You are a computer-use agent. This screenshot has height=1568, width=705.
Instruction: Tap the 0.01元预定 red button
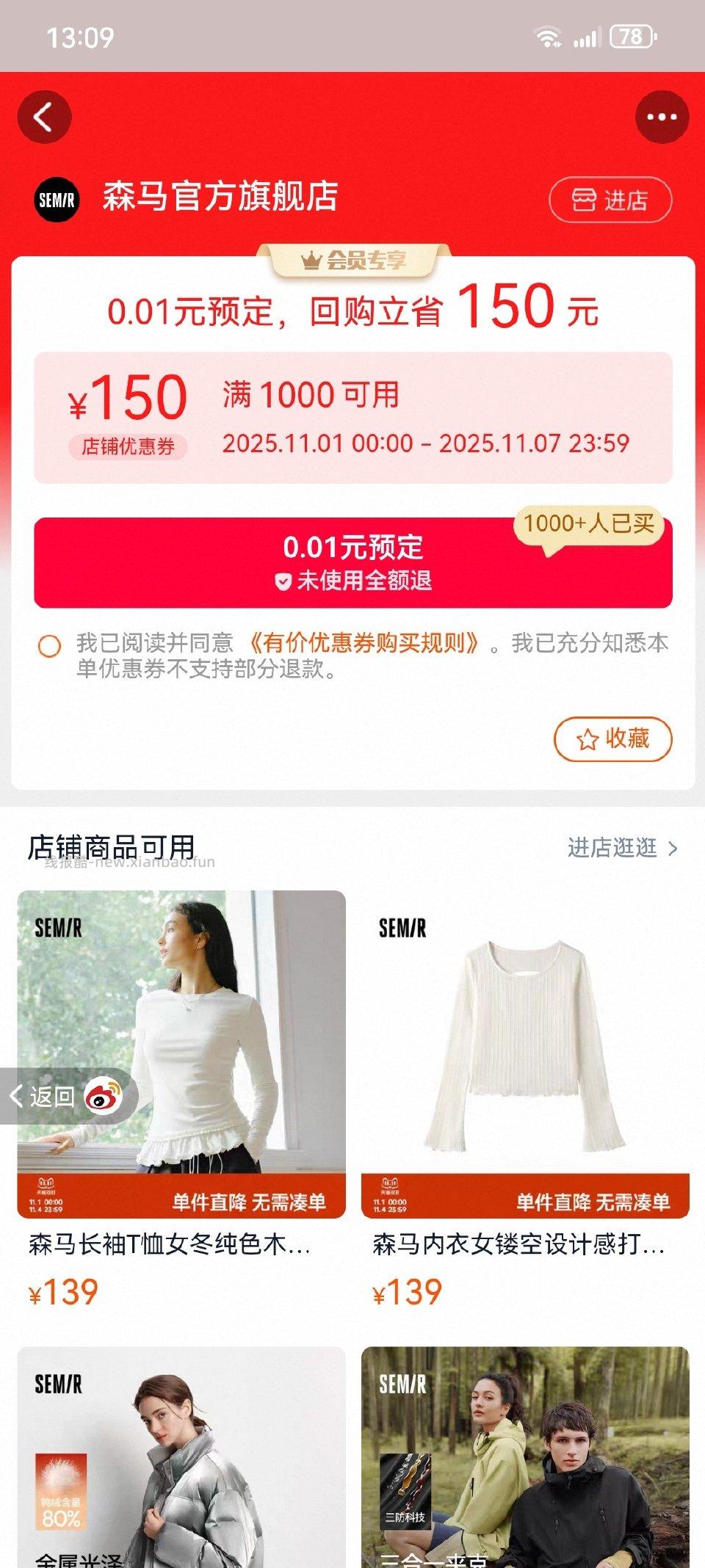[352, 560]
